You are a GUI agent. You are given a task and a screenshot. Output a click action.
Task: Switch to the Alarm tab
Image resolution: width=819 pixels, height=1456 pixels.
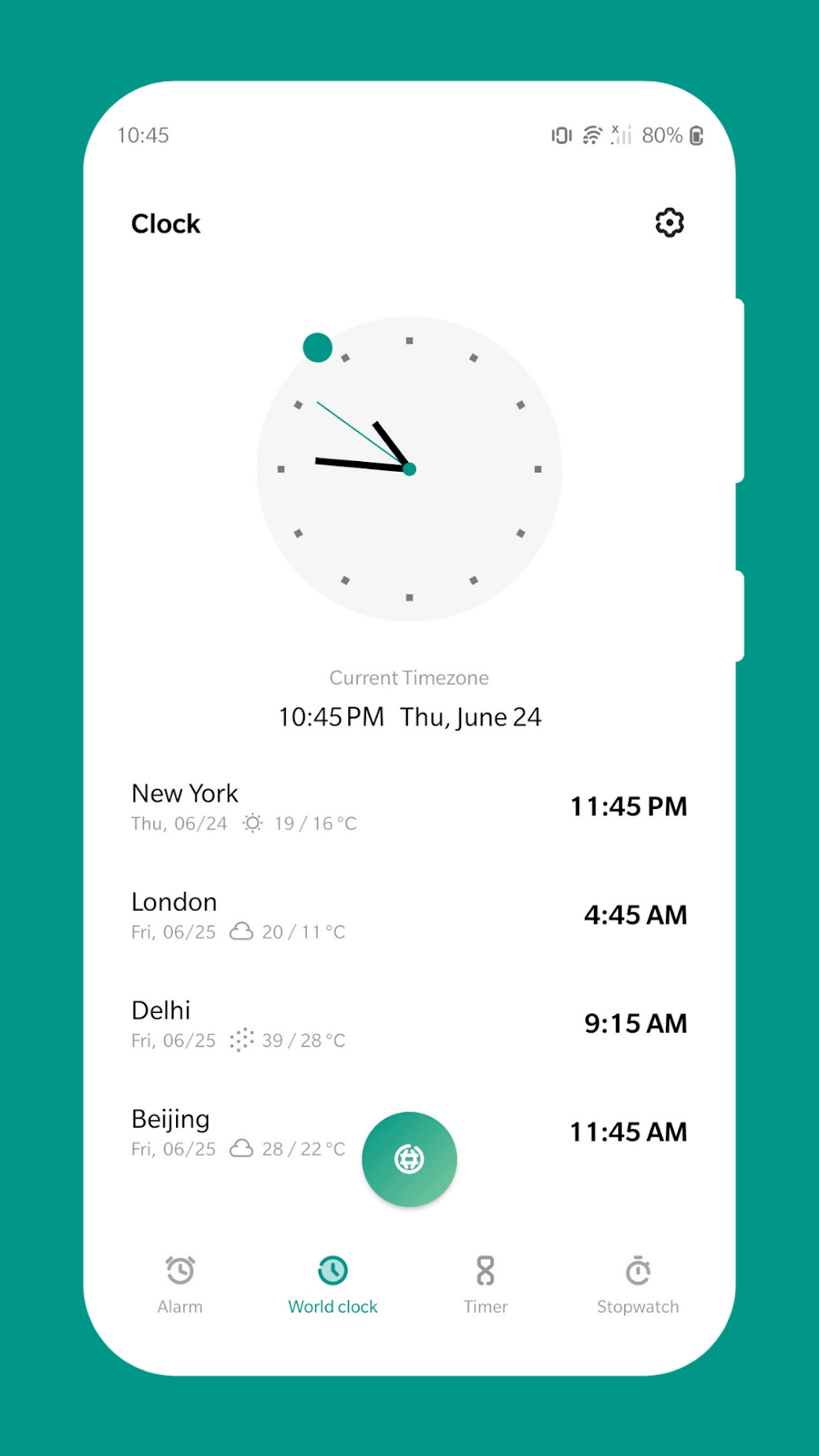coord(180,1284)
